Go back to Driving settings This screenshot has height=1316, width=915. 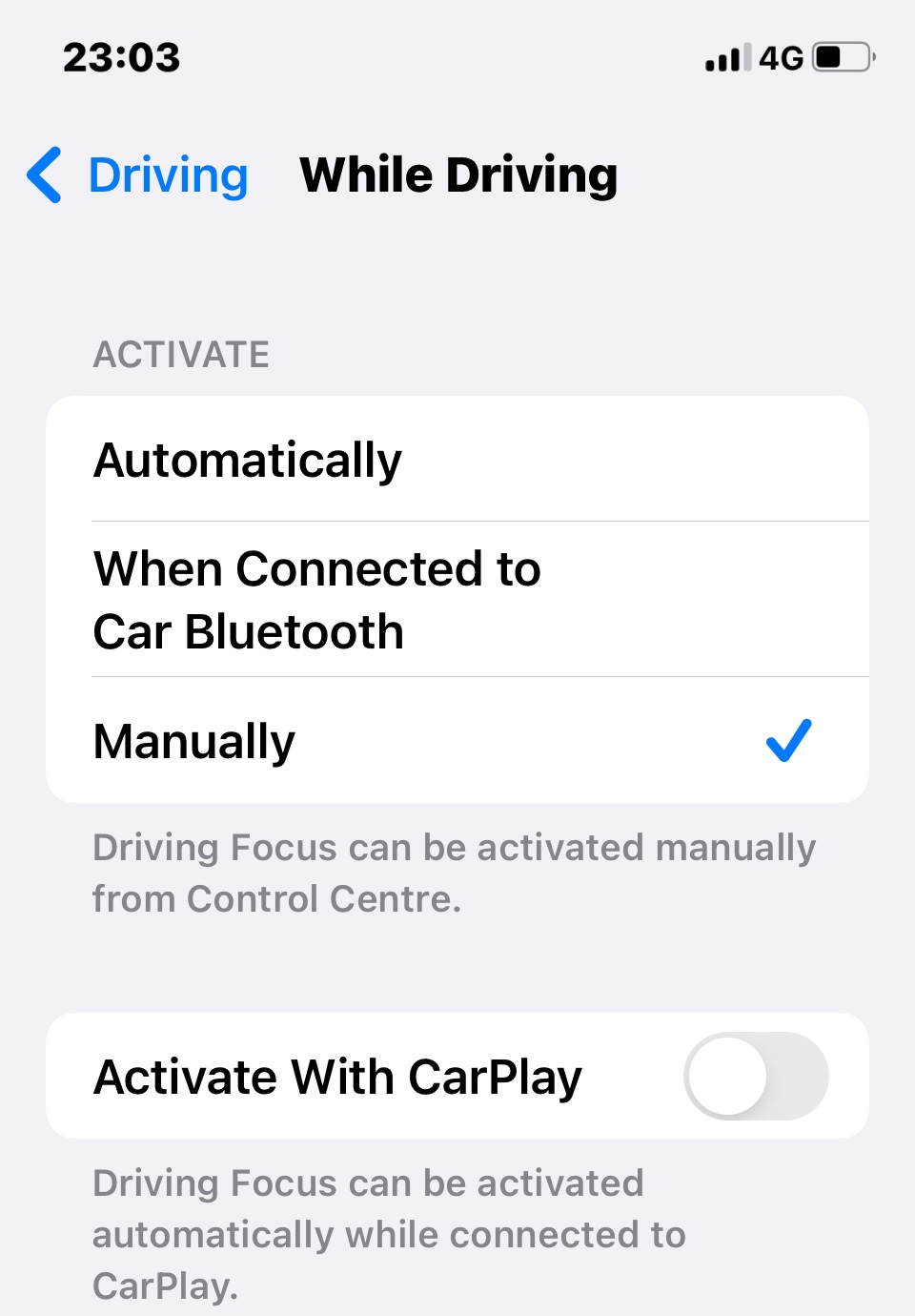pos(138,175)
